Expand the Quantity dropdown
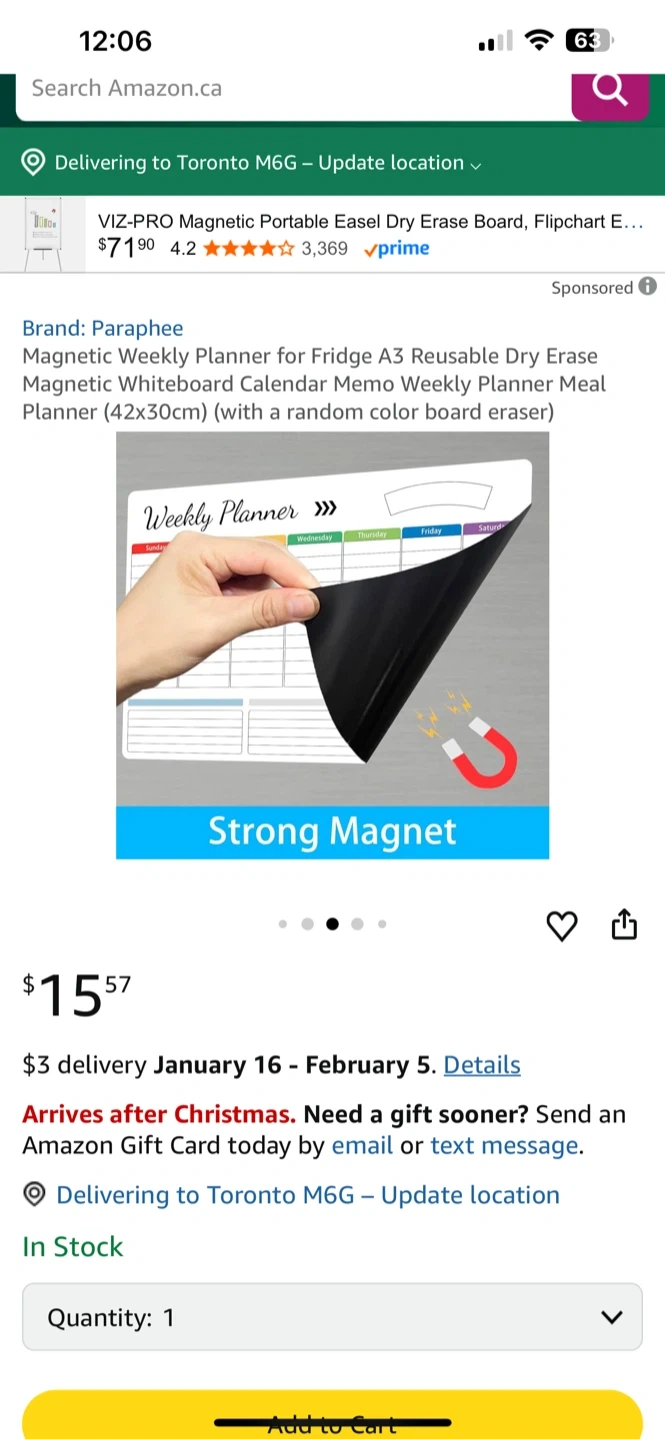Viewport: 665px width, 1440px height. click(x=332, y=1317)
